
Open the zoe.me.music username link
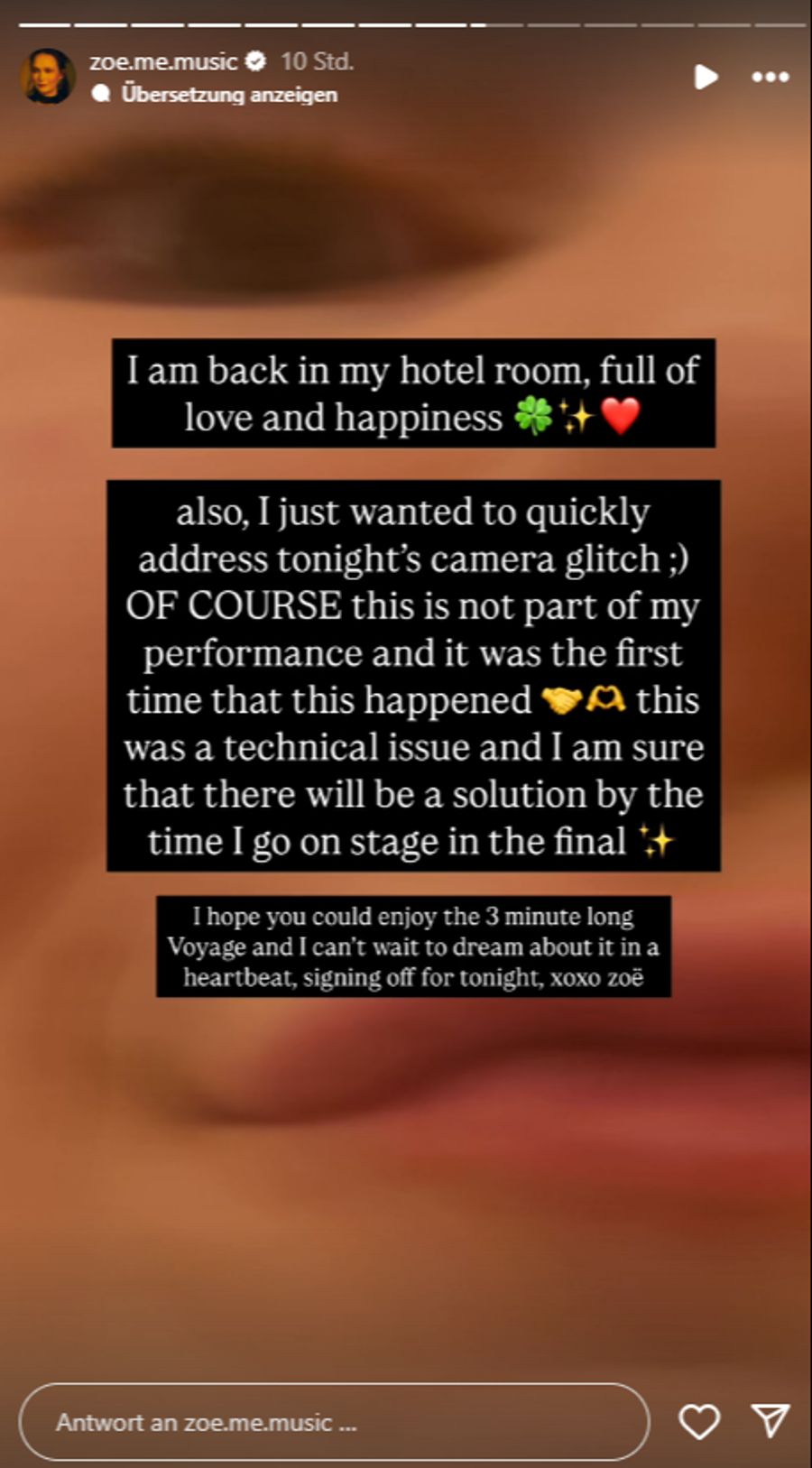(x=163, y=61)
